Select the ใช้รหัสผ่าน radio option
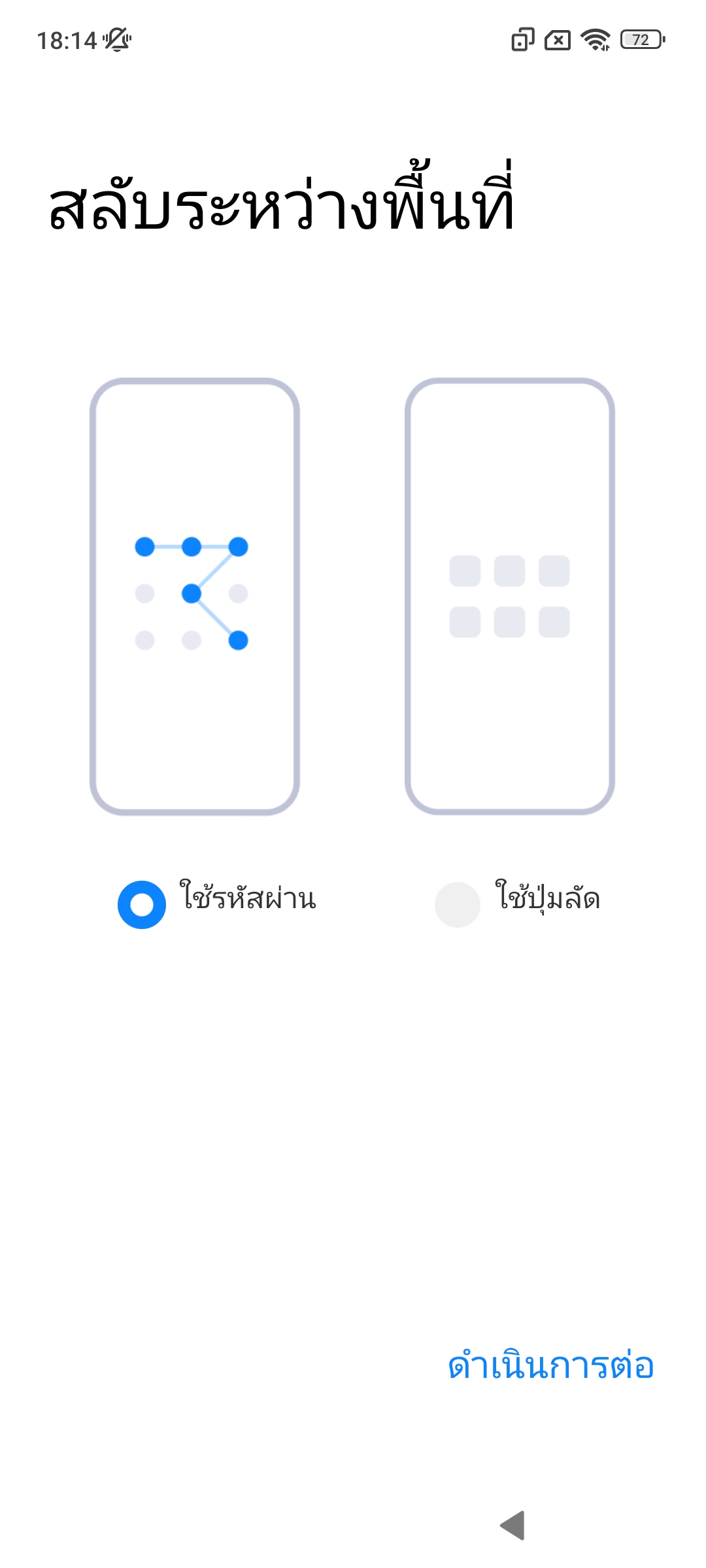Image resolution: width=706 pixels, height=1568 pixels. click(x=142, y=905)
